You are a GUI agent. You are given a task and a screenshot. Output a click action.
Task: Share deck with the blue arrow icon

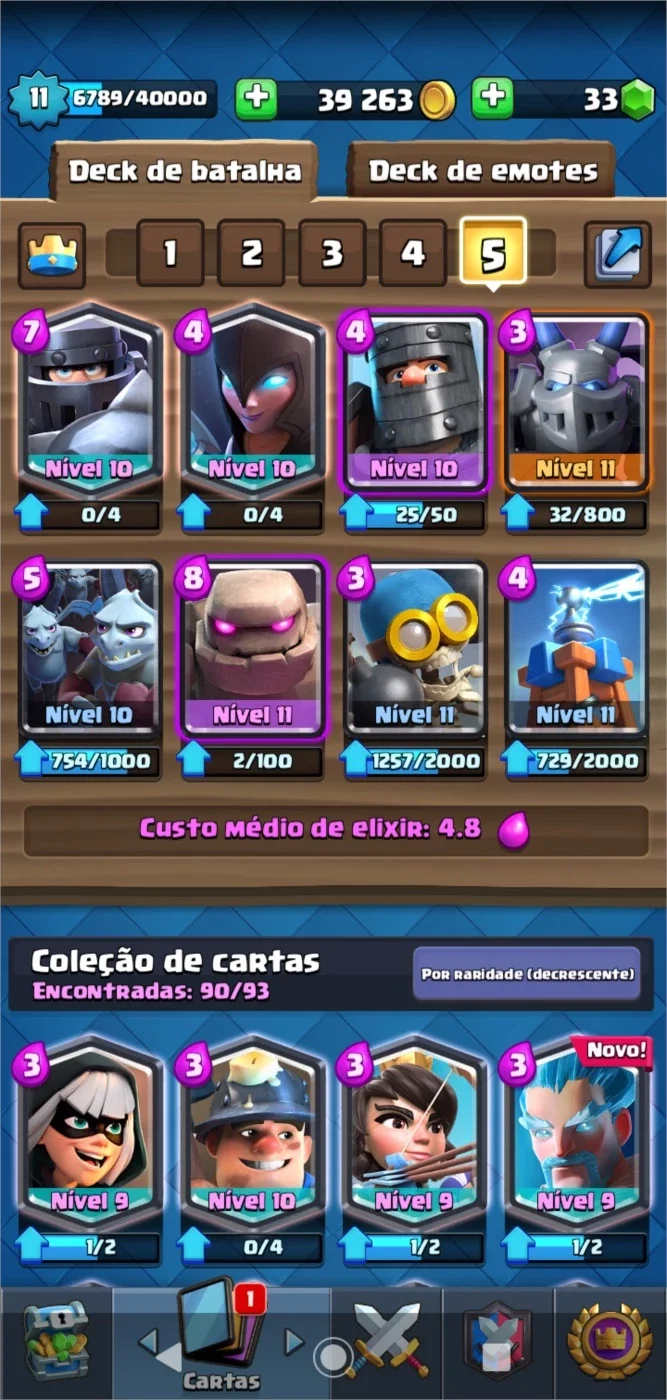click(x=617, y=254)
